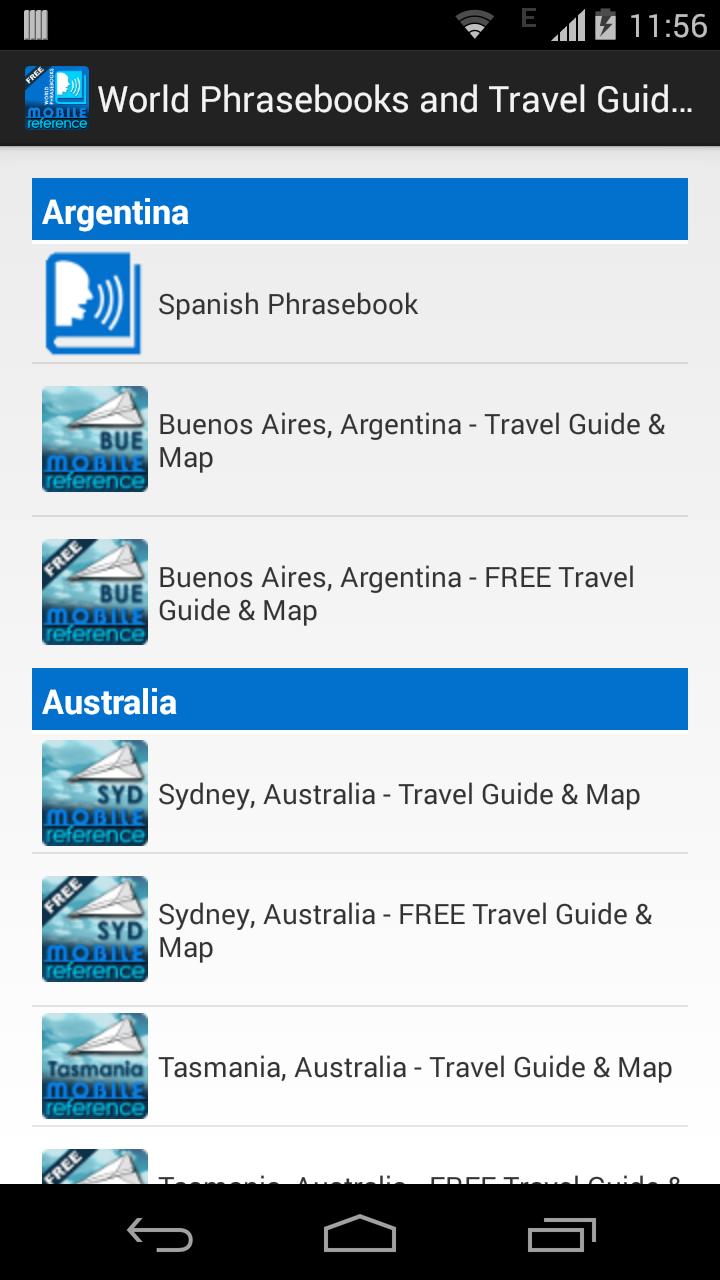Tap the Sydney SYD travel guide icon
This screenshot has height=1280, width=720.
93,792
